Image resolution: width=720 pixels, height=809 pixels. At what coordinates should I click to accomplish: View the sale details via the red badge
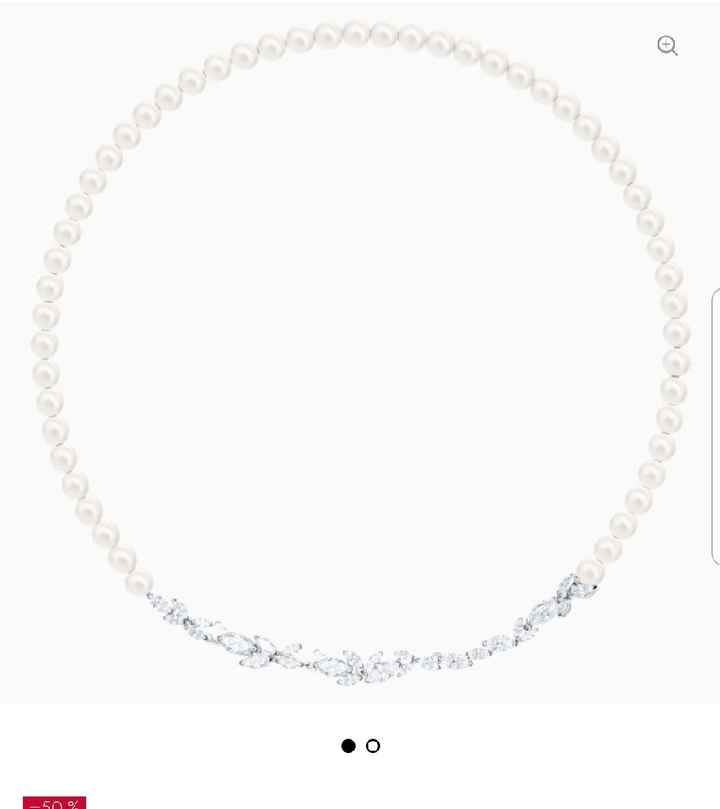coord(54,801)
